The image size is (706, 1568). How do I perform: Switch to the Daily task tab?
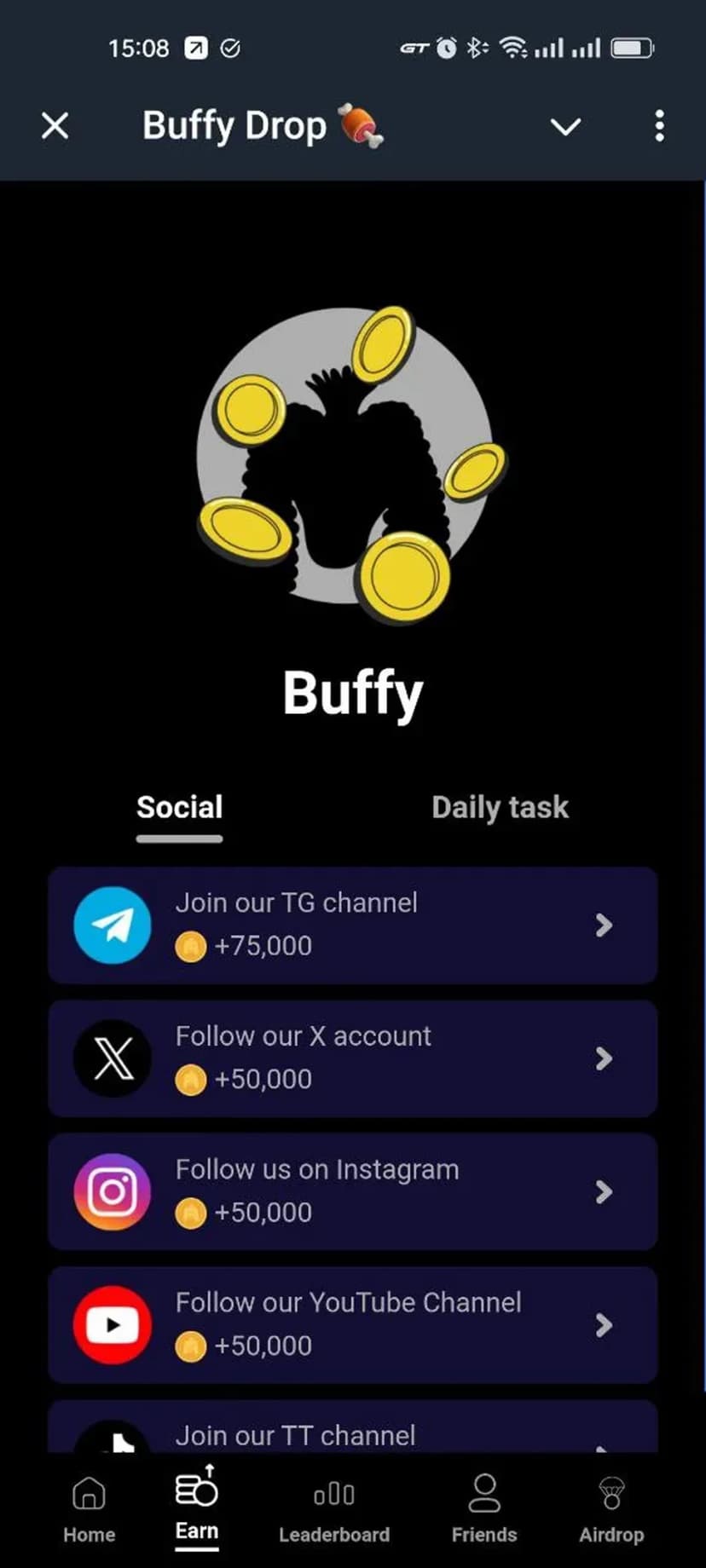[x=500, y=808]
